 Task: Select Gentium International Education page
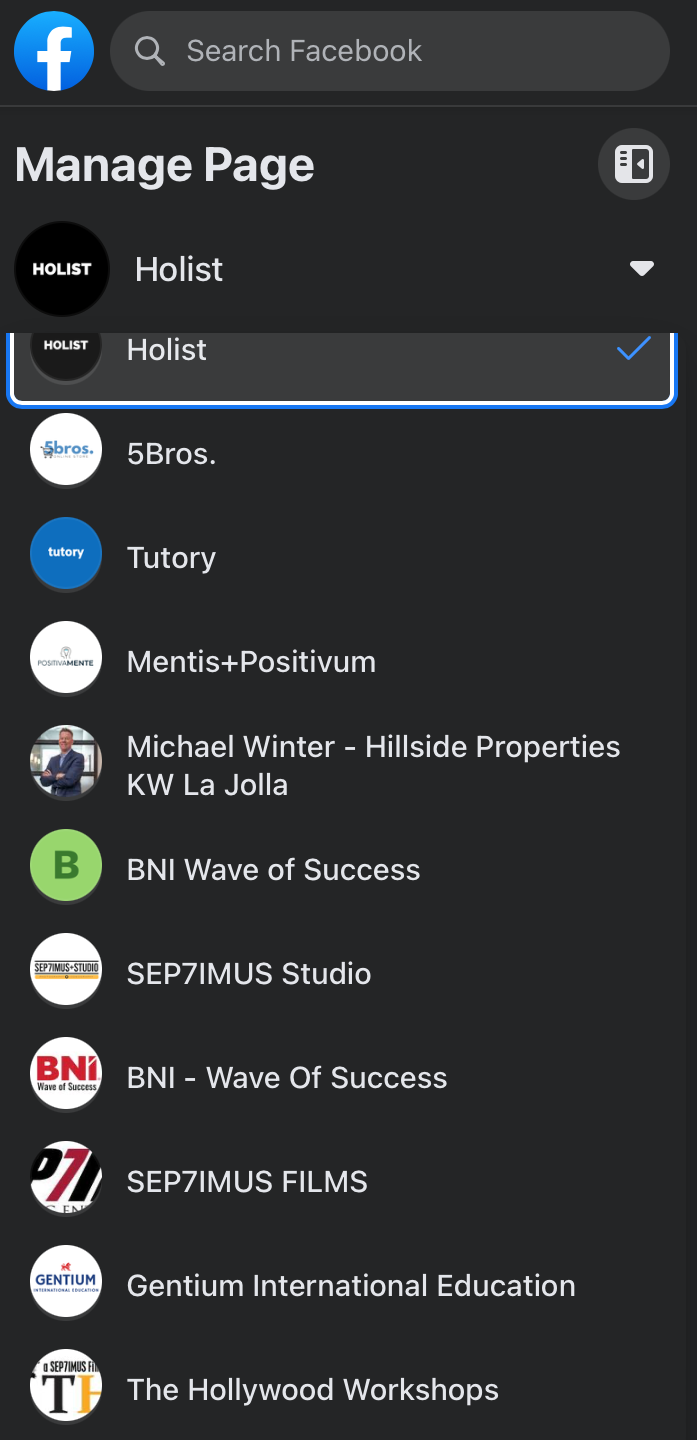click(x=351, y=1286)
